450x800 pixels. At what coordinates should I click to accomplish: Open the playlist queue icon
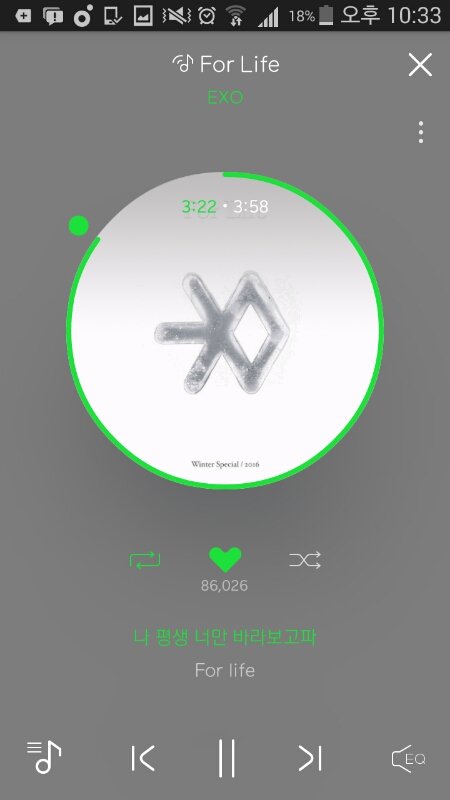coord(43,757)
